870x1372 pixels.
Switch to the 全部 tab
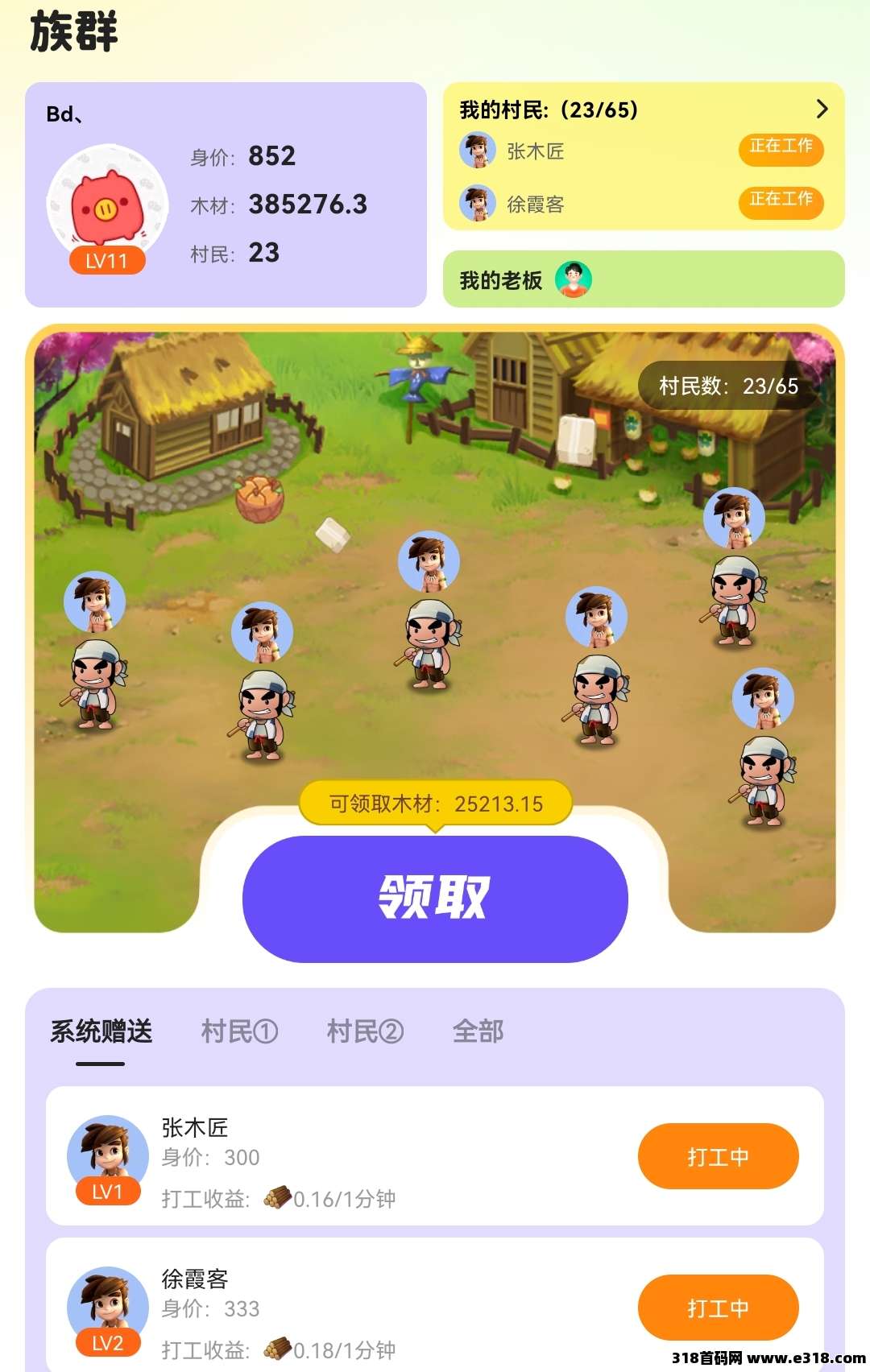click(x=478, y=1031)
